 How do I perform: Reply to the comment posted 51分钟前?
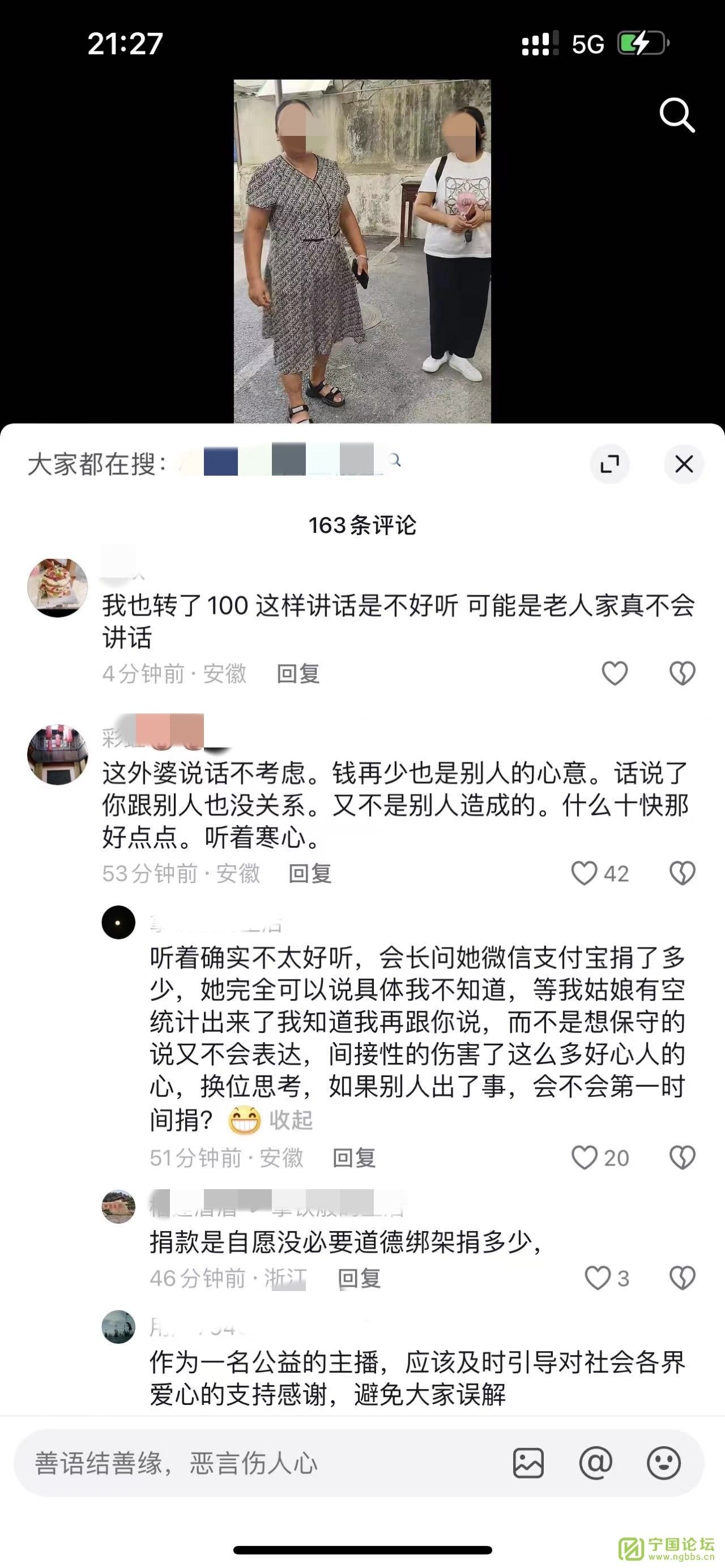tap(353, 1158)
